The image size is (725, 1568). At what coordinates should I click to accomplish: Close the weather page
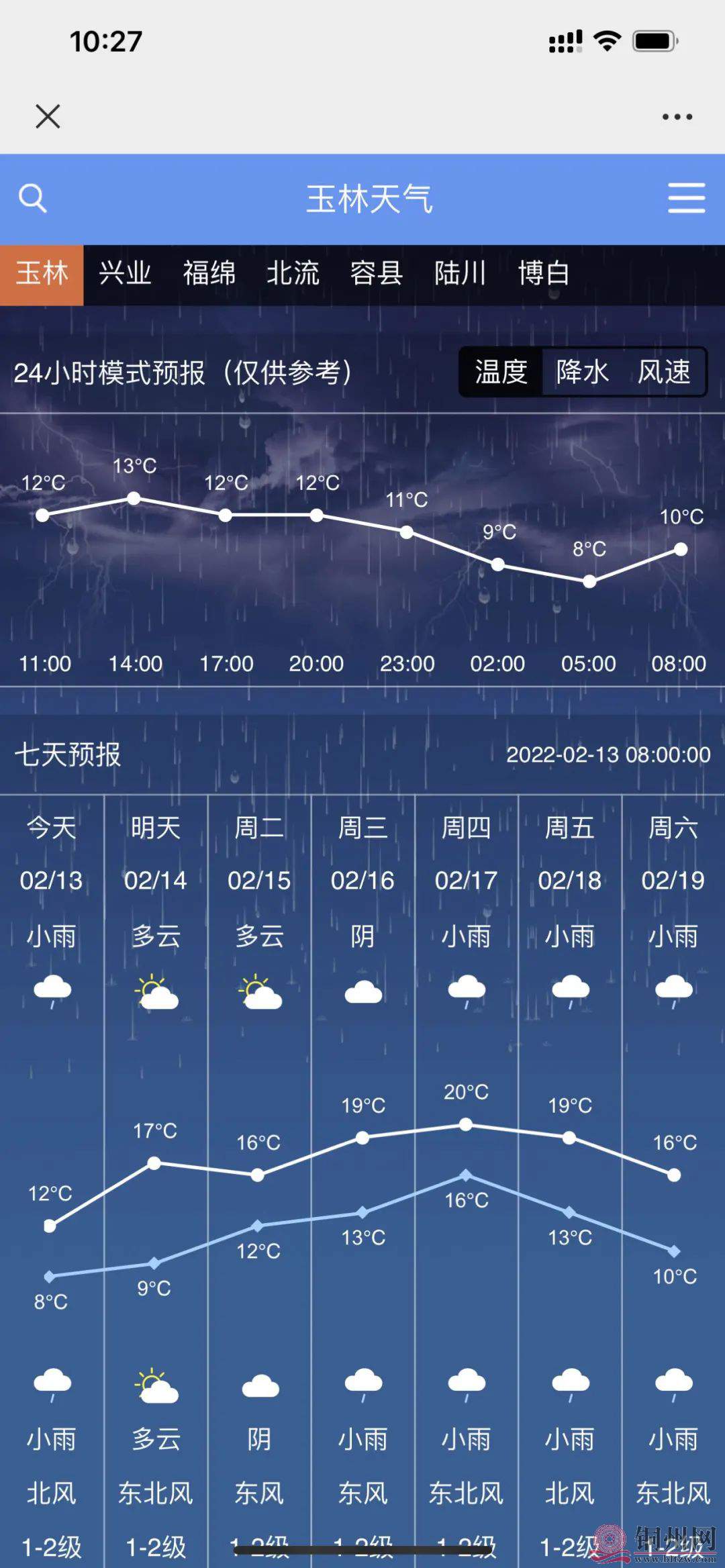48,116
